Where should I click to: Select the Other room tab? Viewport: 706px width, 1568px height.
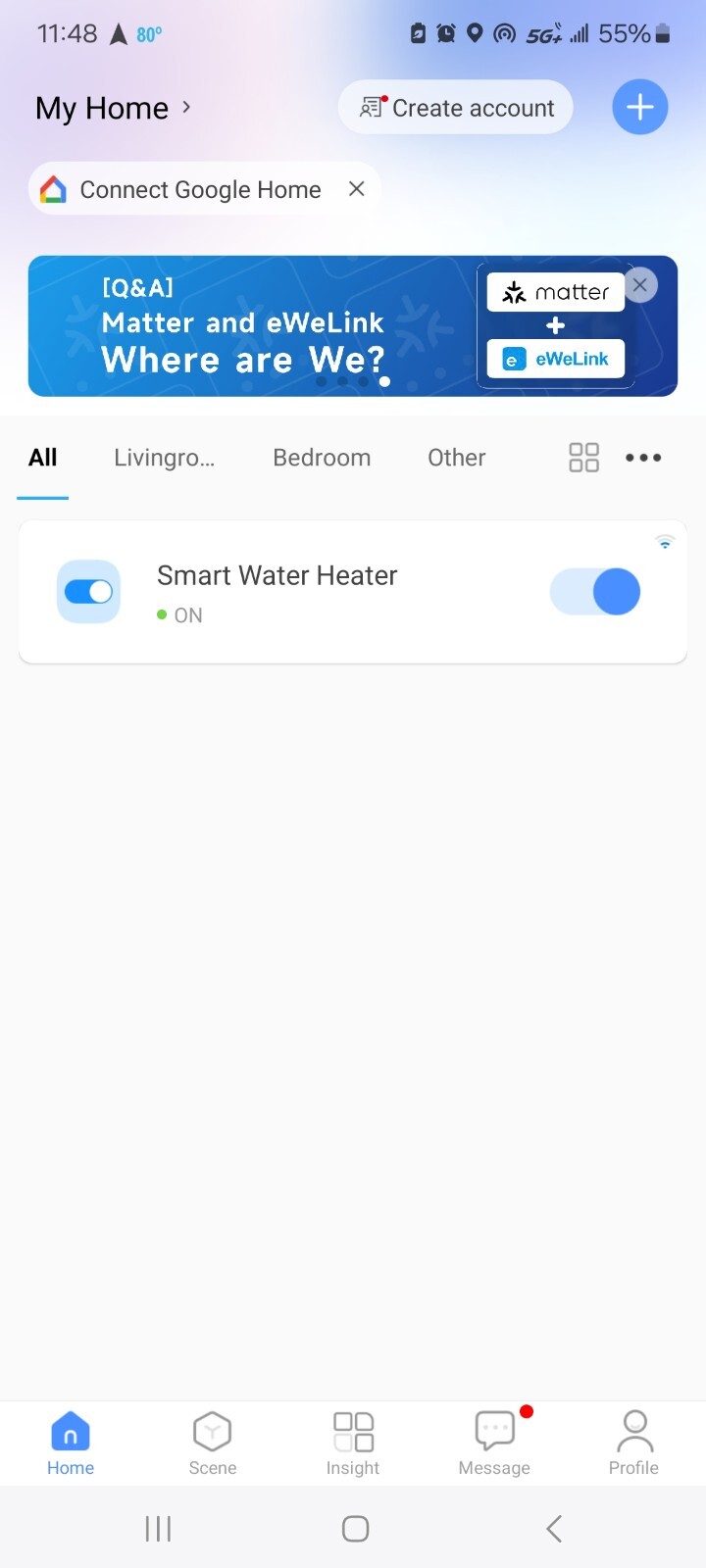[456, 457]
